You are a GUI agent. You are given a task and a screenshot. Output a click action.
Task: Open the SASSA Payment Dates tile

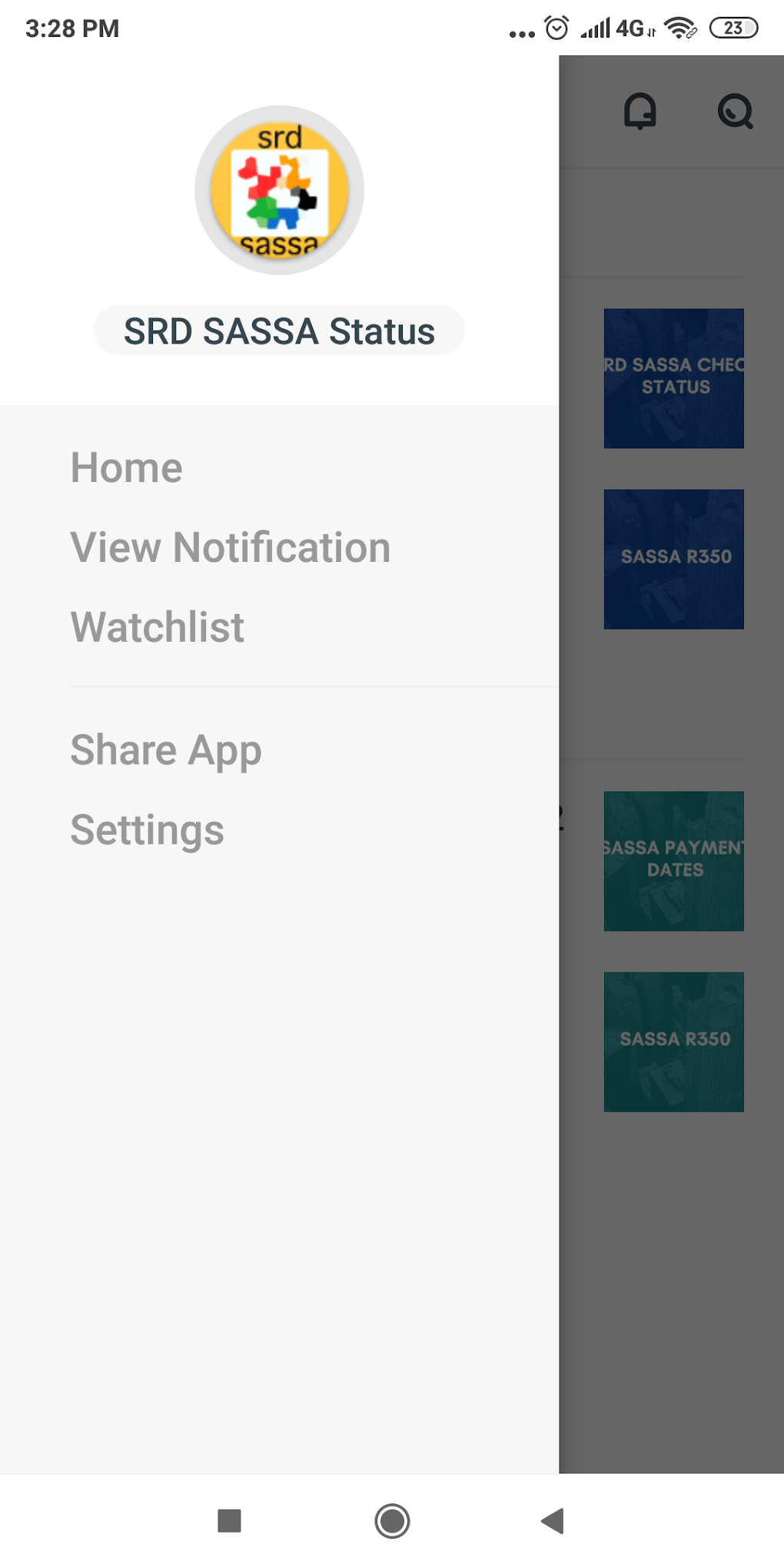coord(673,861)
